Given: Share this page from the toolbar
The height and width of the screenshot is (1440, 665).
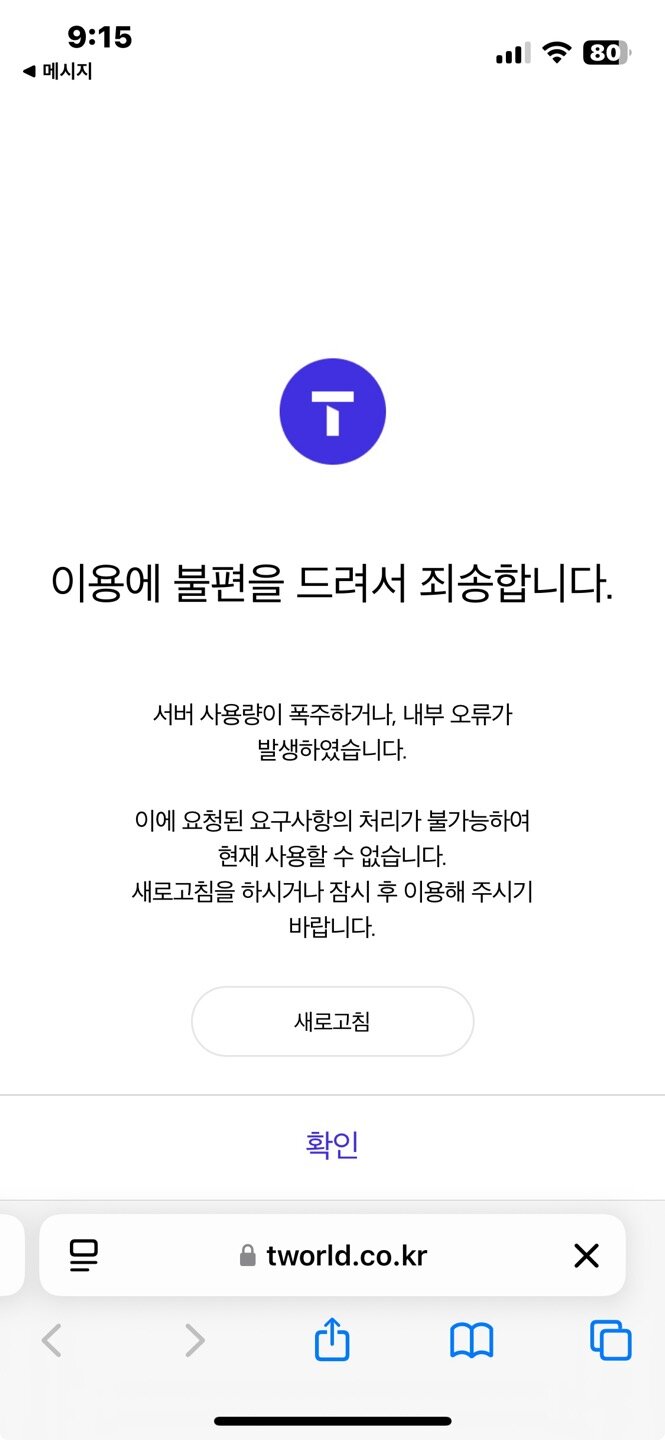Looking at the screenshot, I should pos(332,1340).
